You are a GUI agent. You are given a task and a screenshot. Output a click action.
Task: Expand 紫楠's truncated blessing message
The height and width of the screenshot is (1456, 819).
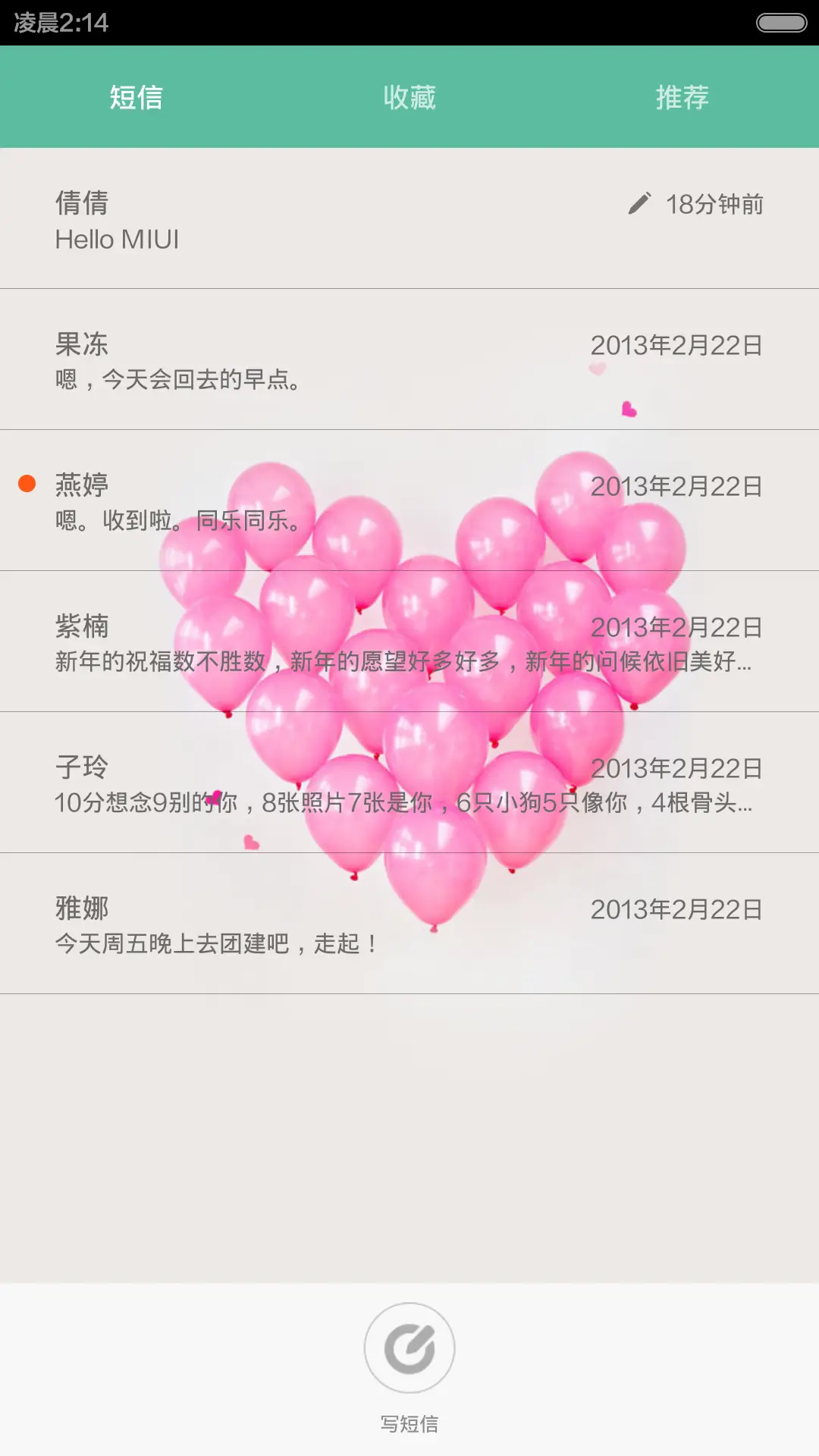coord(400,662)
